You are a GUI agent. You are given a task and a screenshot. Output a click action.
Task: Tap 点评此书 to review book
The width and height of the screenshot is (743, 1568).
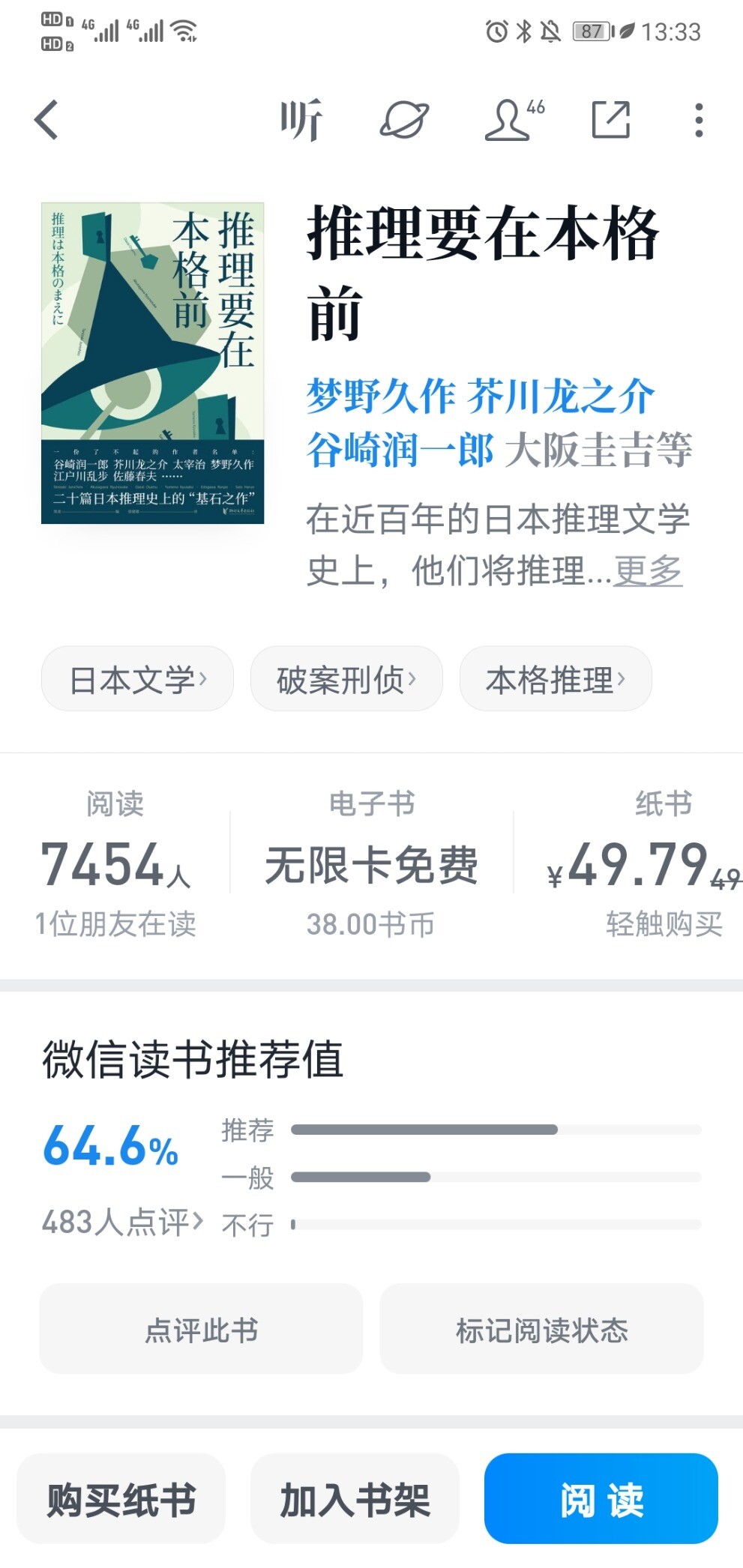201,1330
